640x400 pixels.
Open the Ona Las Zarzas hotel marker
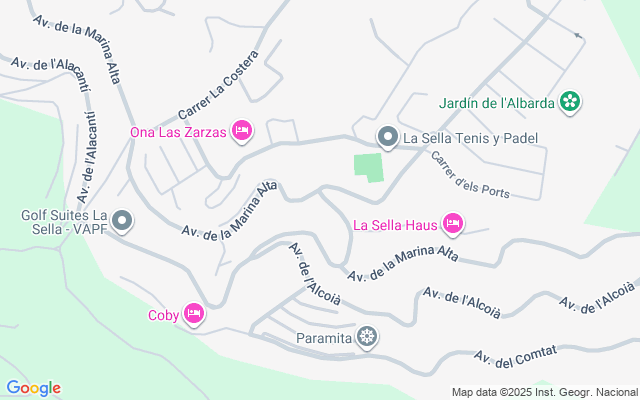(x=241, y=131)
